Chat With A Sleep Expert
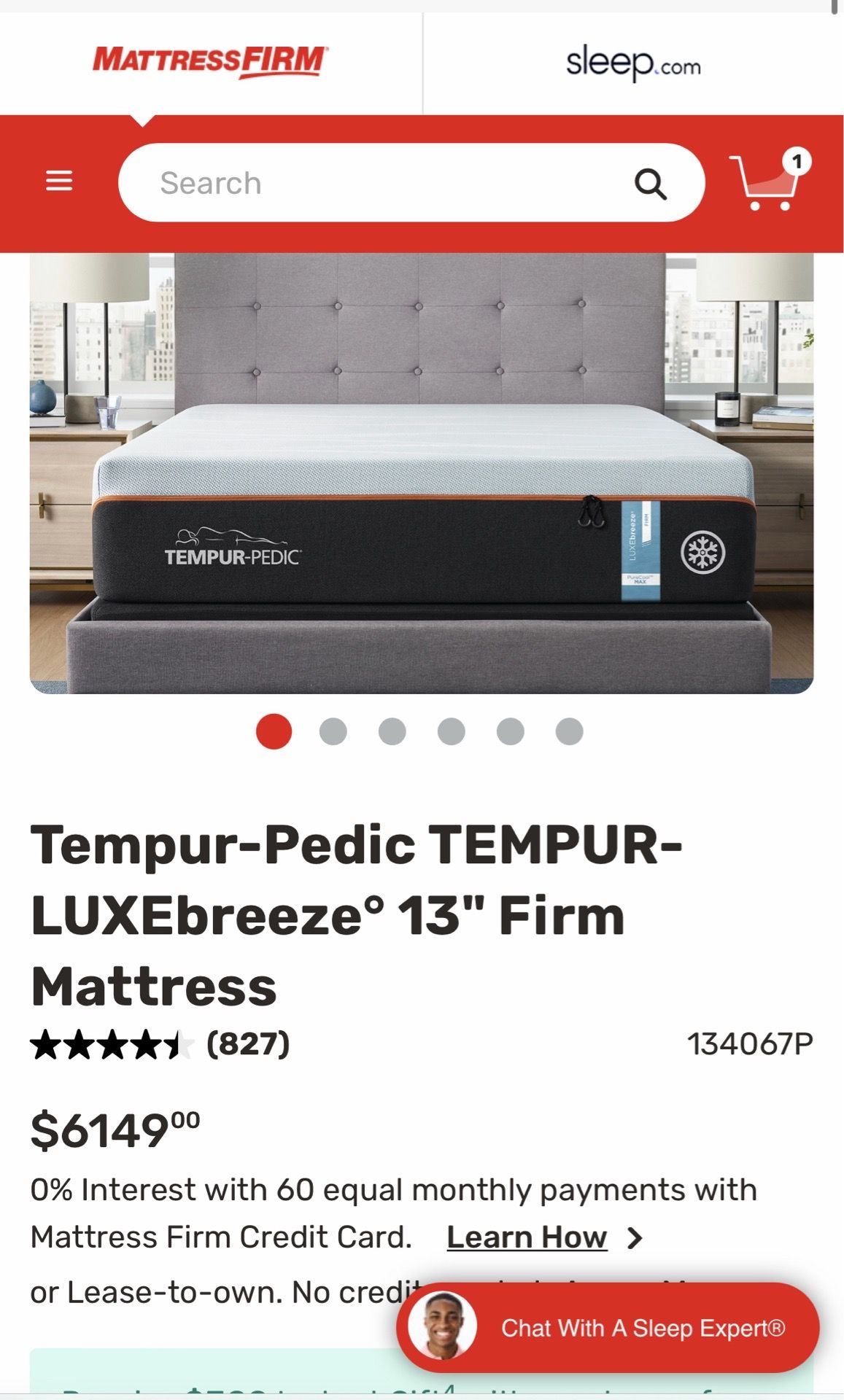The height and width of the screenshot is (1400, 844). [x=608, y=1328]
